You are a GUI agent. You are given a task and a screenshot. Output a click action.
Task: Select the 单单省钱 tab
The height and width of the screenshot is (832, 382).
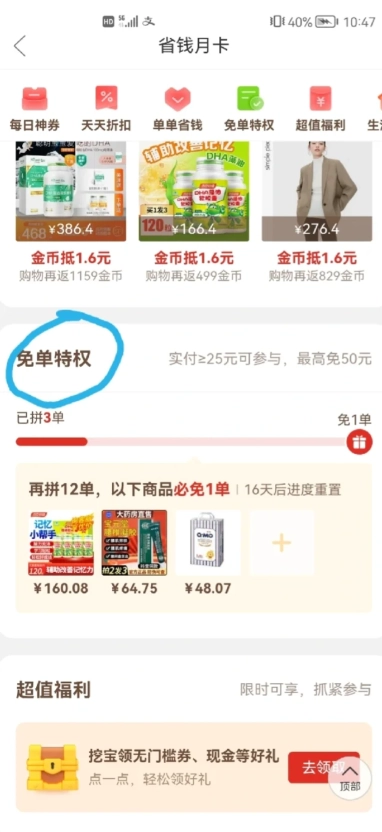178,110
